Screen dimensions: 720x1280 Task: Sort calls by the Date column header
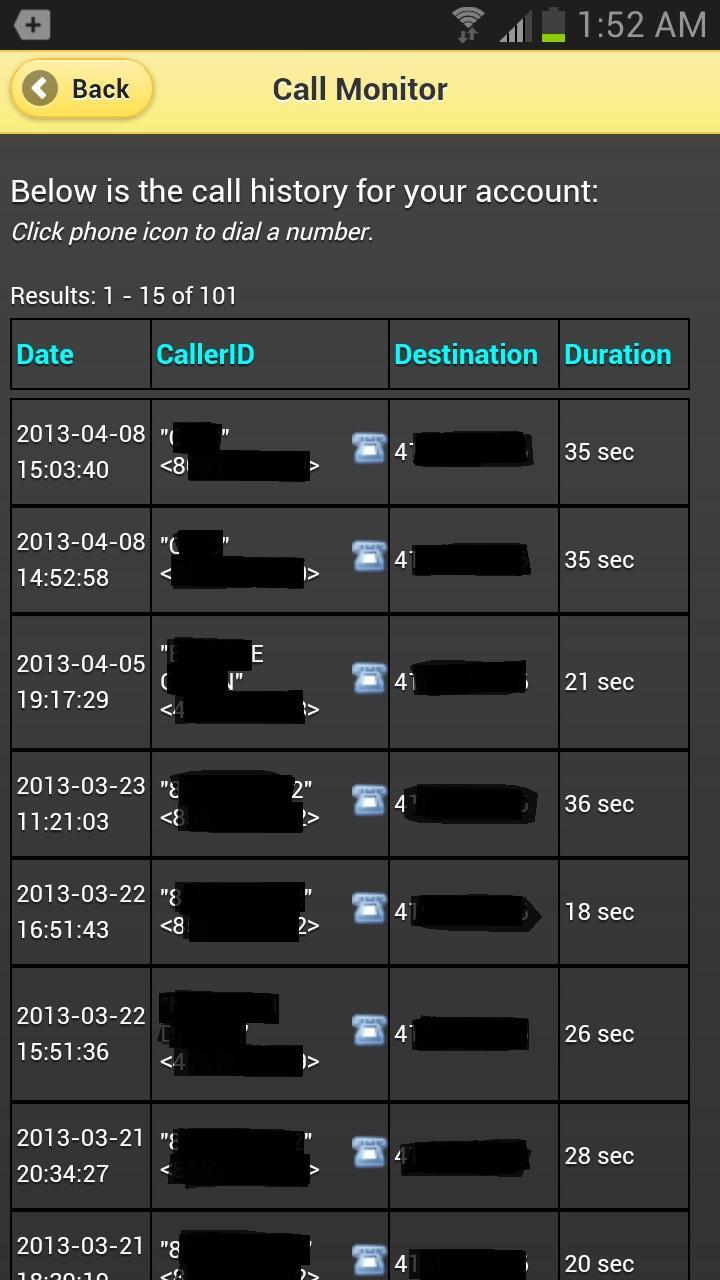pyautogui.click(x=44, y=354)
